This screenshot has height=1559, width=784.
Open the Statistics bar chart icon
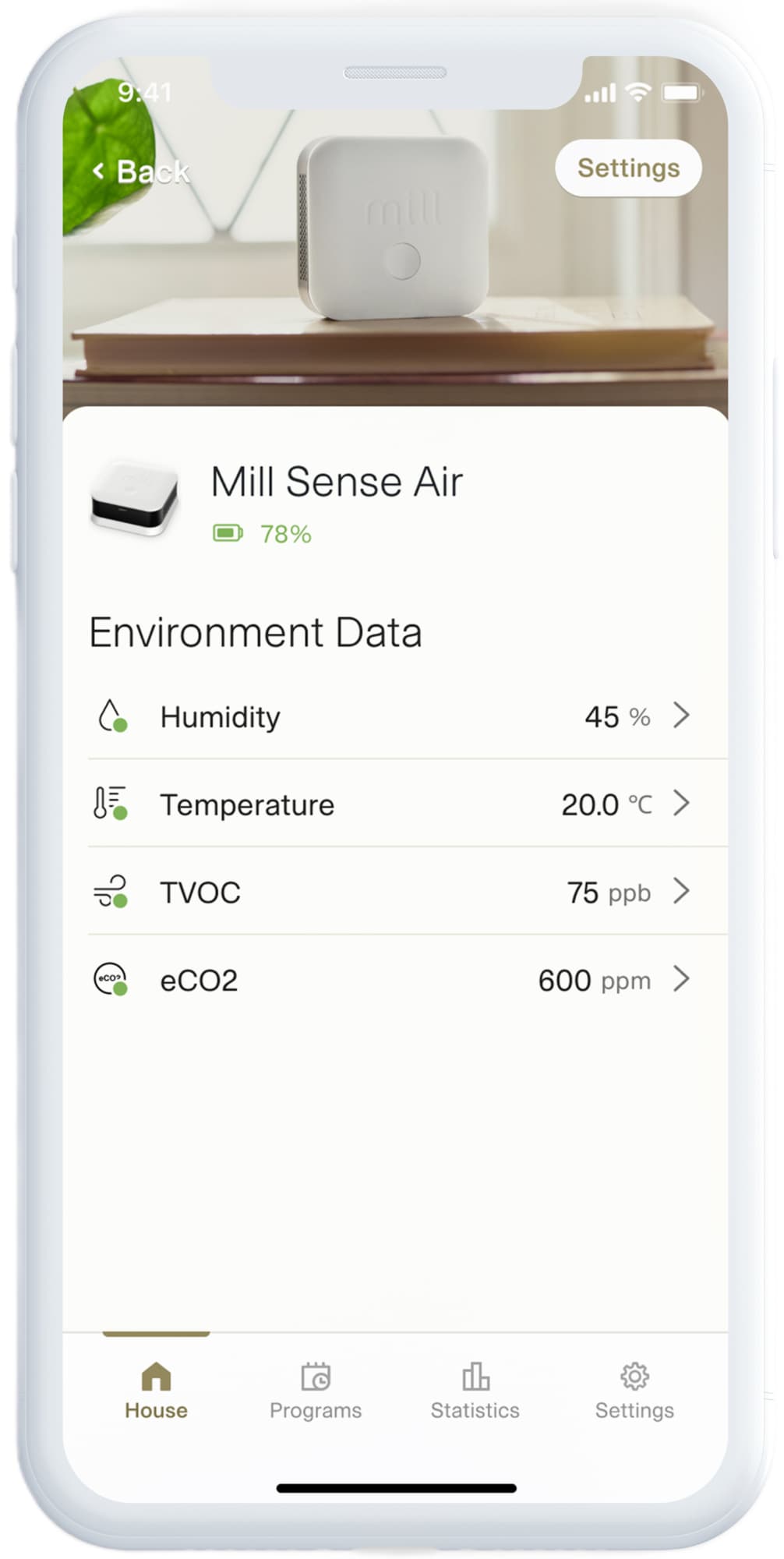click(x=475, y=1373)
